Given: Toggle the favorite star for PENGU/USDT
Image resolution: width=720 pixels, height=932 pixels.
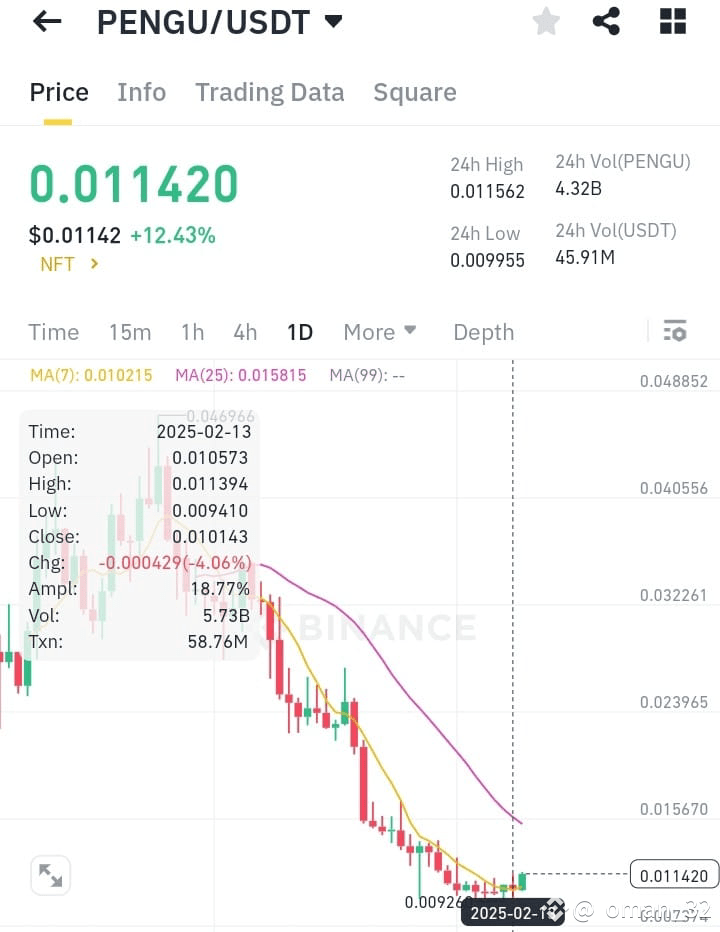Looking at the screenshot, I should [546, 20].
